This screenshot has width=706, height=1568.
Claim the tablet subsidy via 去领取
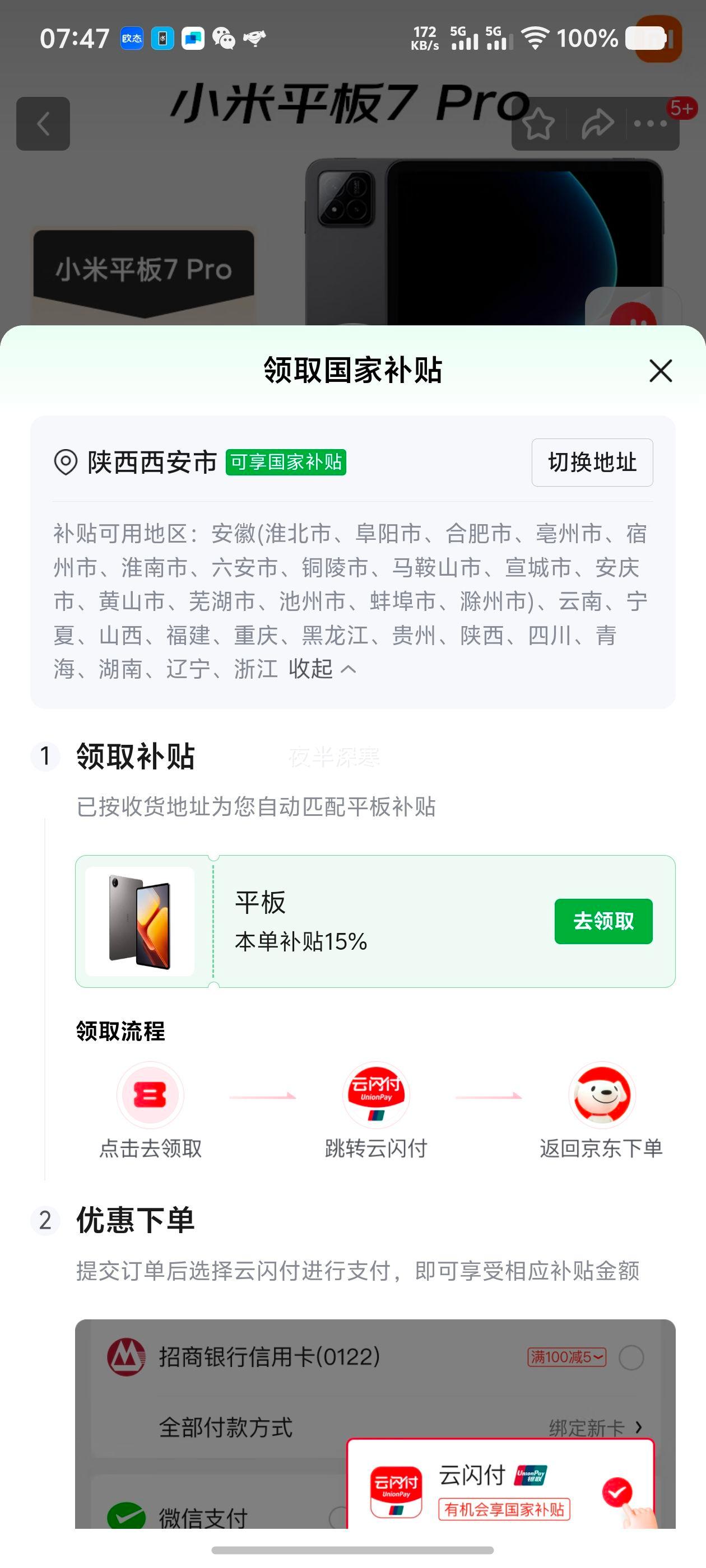[x=603, y=921]
